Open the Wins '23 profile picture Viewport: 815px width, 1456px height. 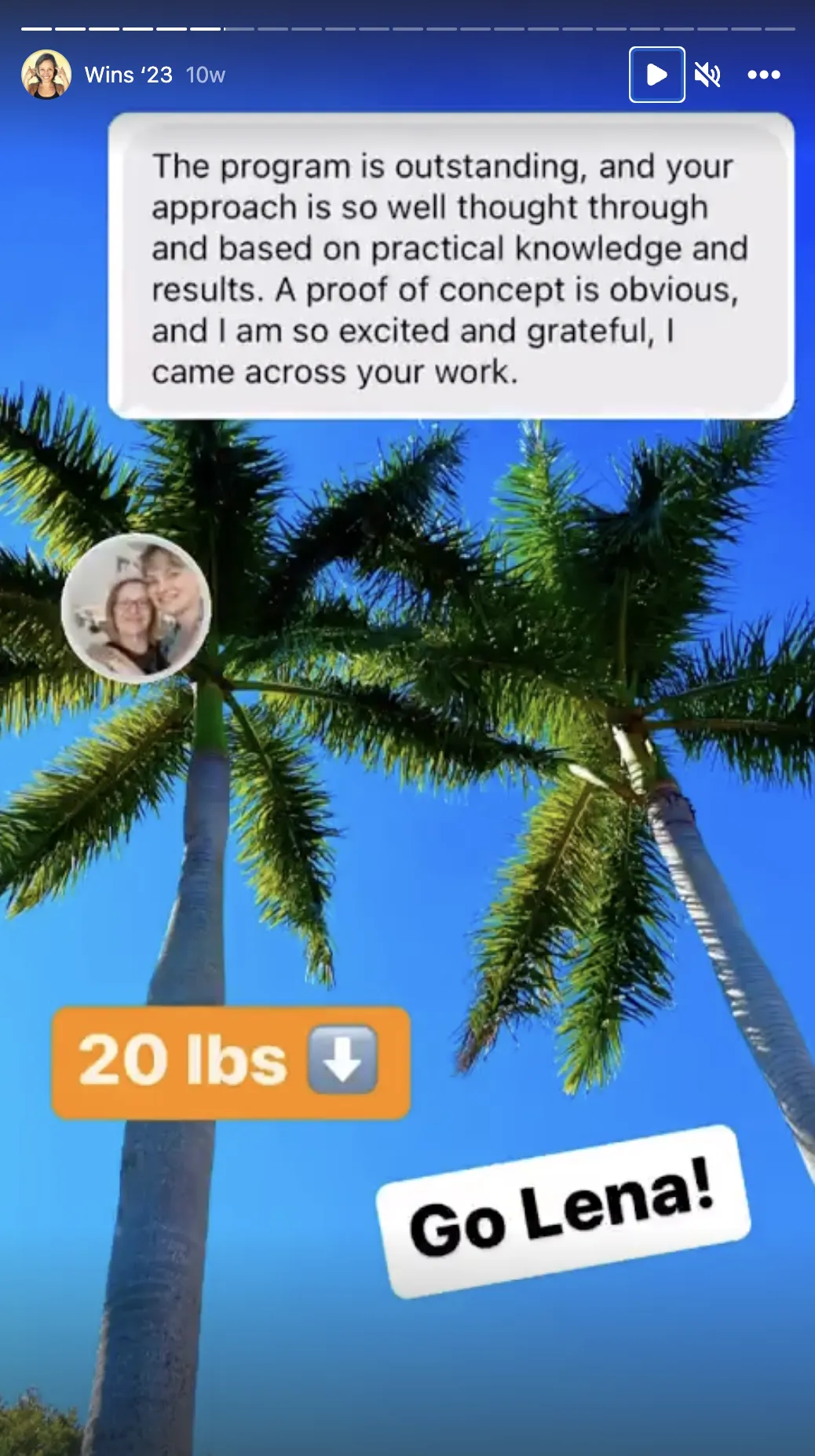click(x=46, y=75)
